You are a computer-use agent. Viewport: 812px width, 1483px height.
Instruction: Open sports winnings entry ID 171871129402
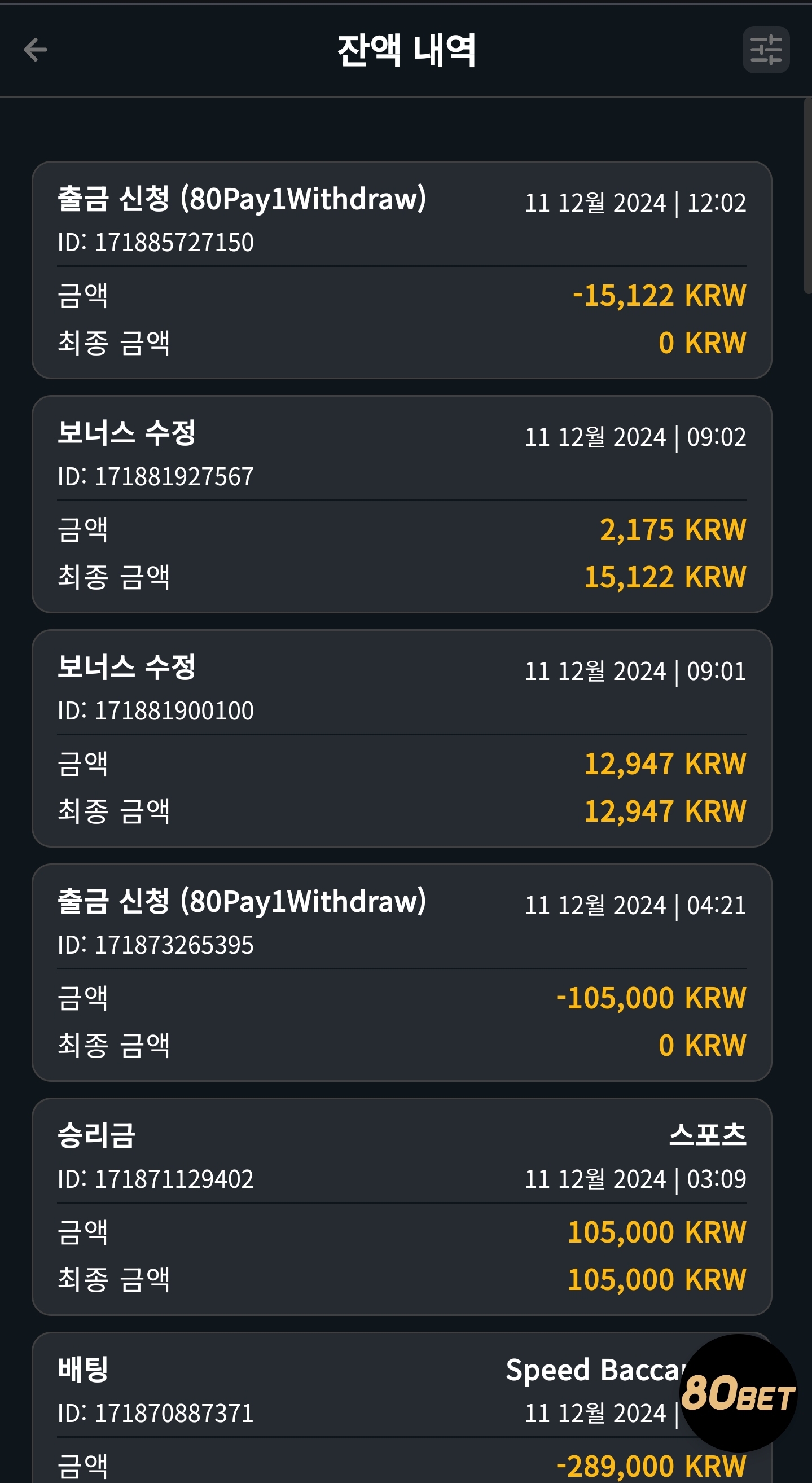pos(402,1206)
